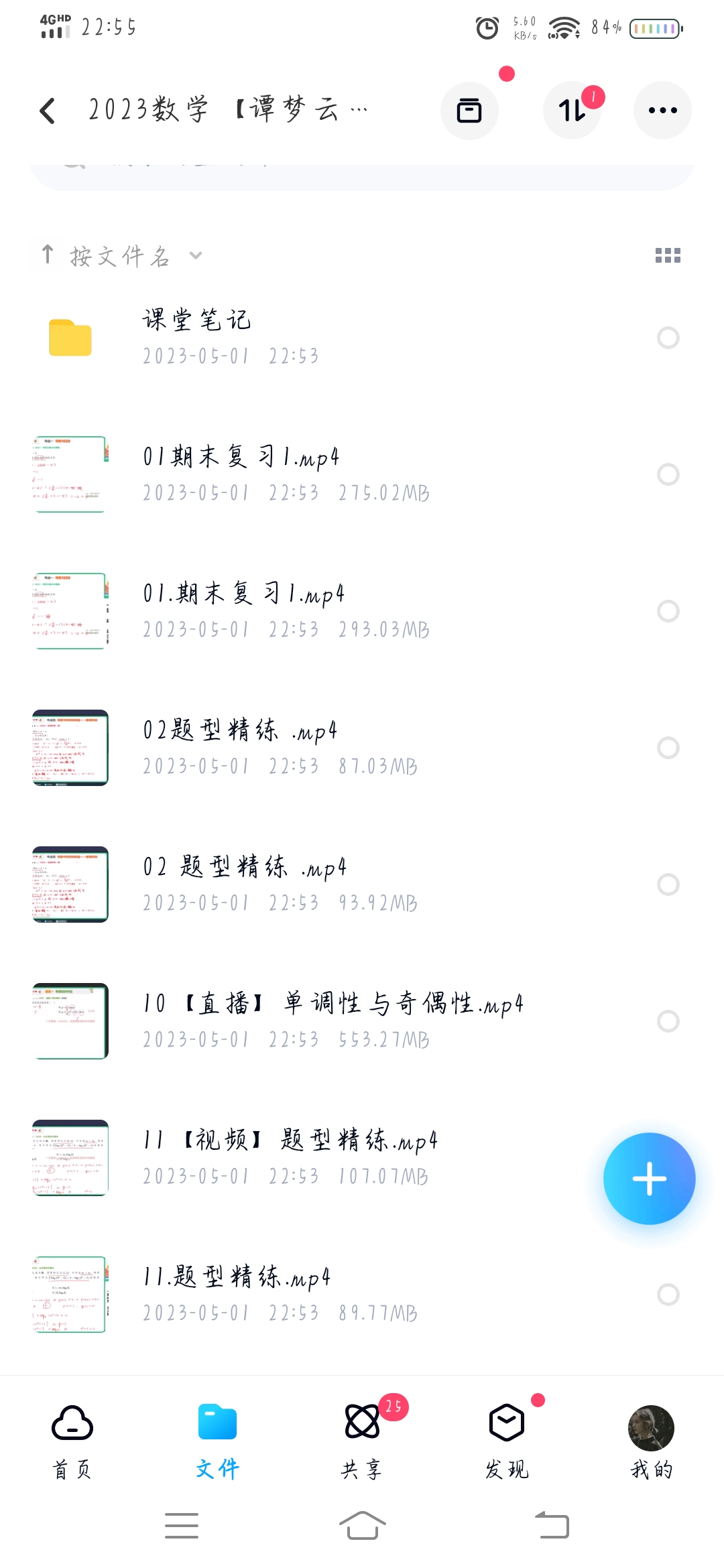Viewport: 724px width, 1568px height.
Task: Open the 发现 tab
Action: click(x=507, y=1437)
